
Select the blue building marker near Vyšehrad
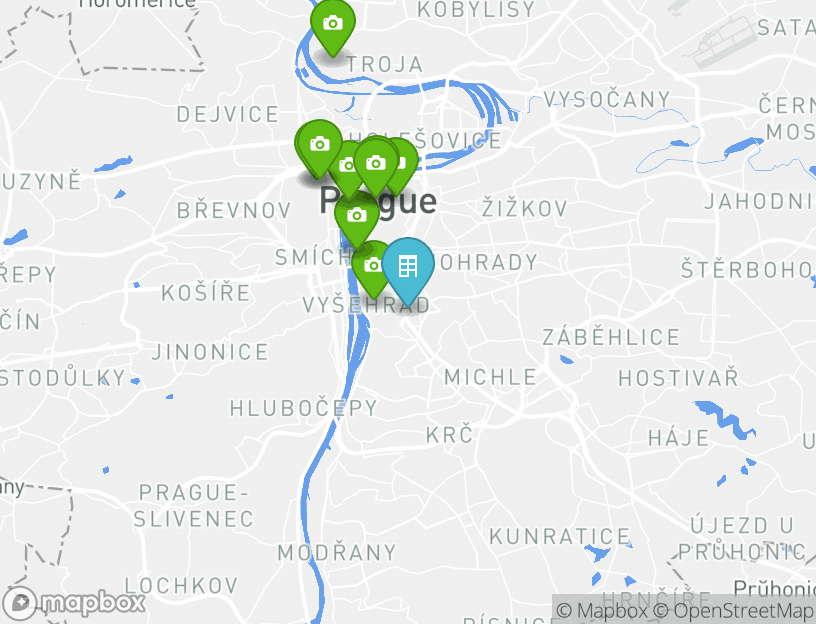coord(408,266)
